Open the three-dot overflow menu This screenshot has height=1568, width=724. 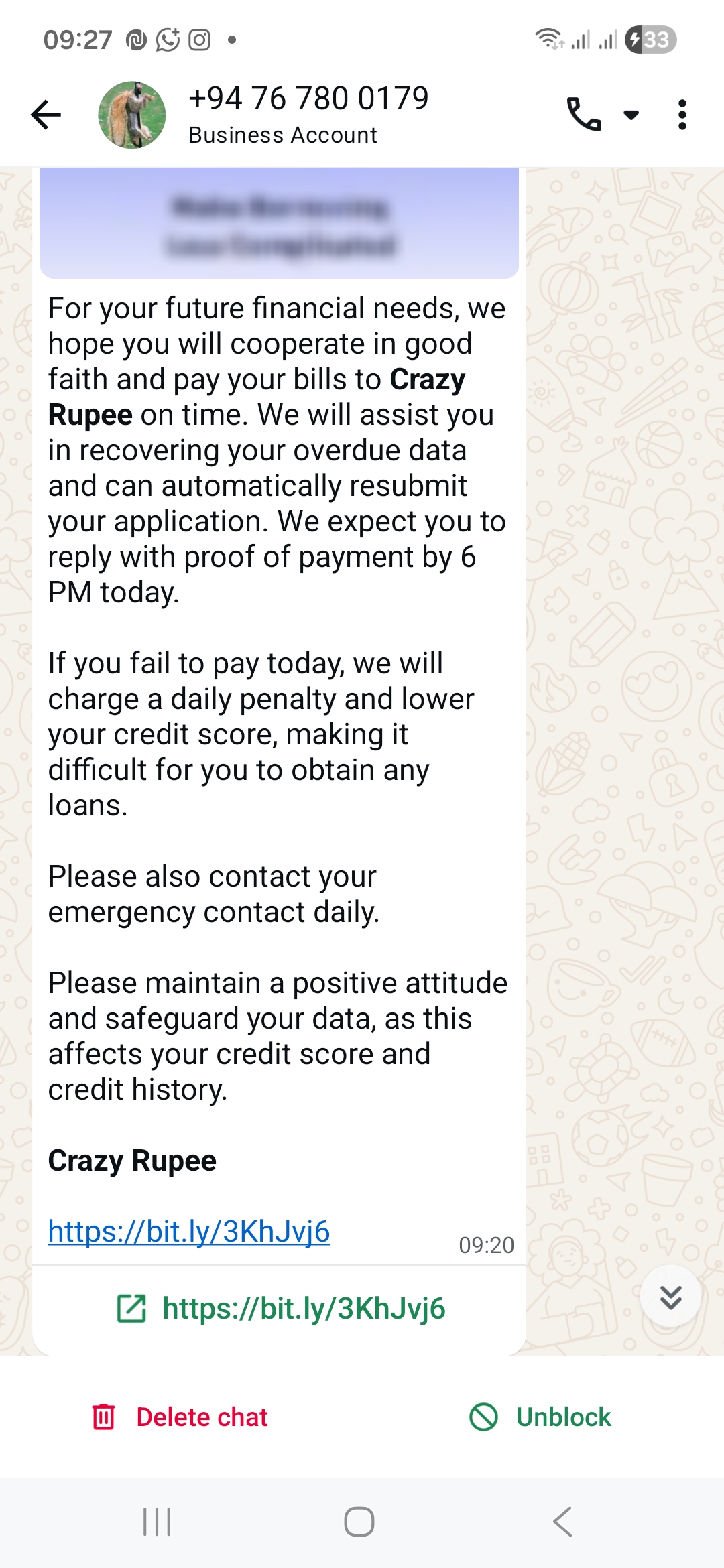coord(682,115)
